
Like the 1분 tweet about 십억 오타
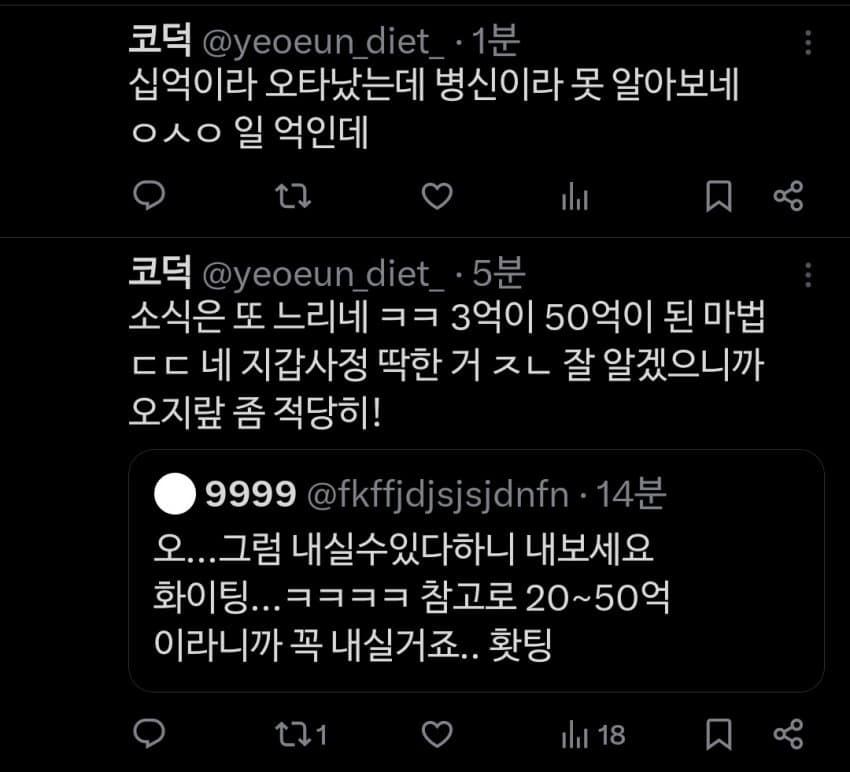click(436, 197)
